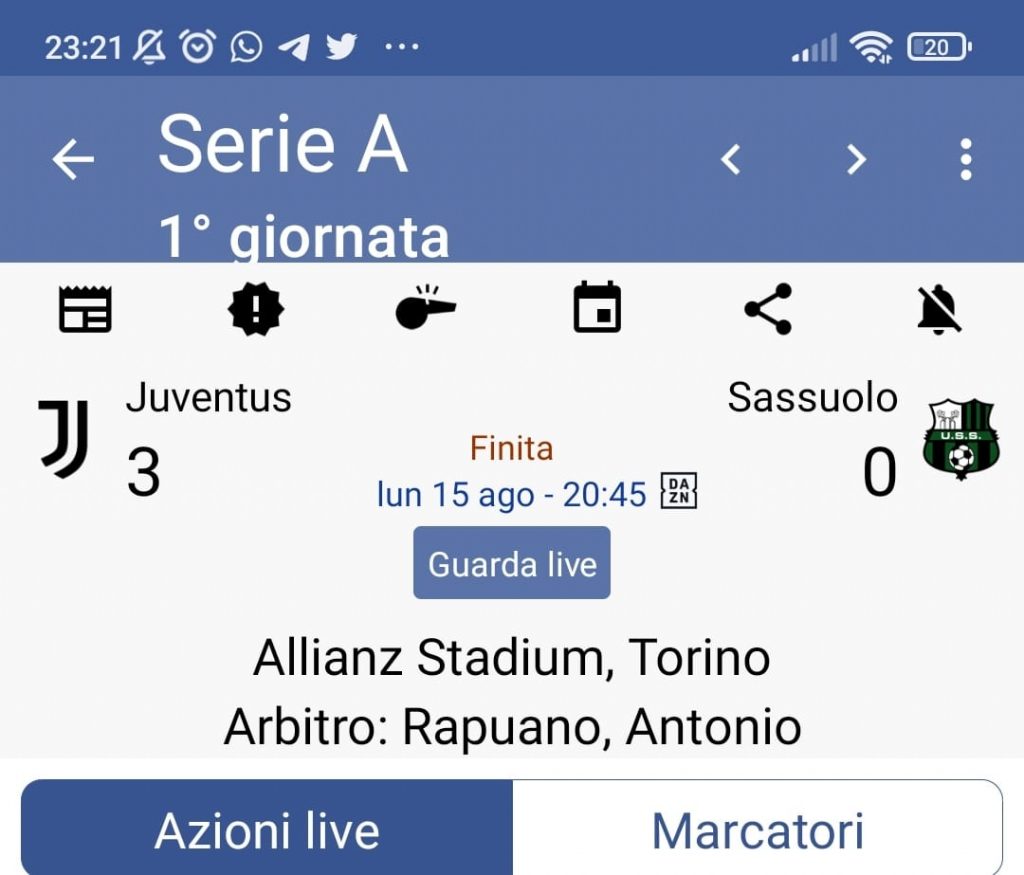The width and height of the screenshot is (1024, 875).
Task: Tap the alert badge icon
Action: 256,309
